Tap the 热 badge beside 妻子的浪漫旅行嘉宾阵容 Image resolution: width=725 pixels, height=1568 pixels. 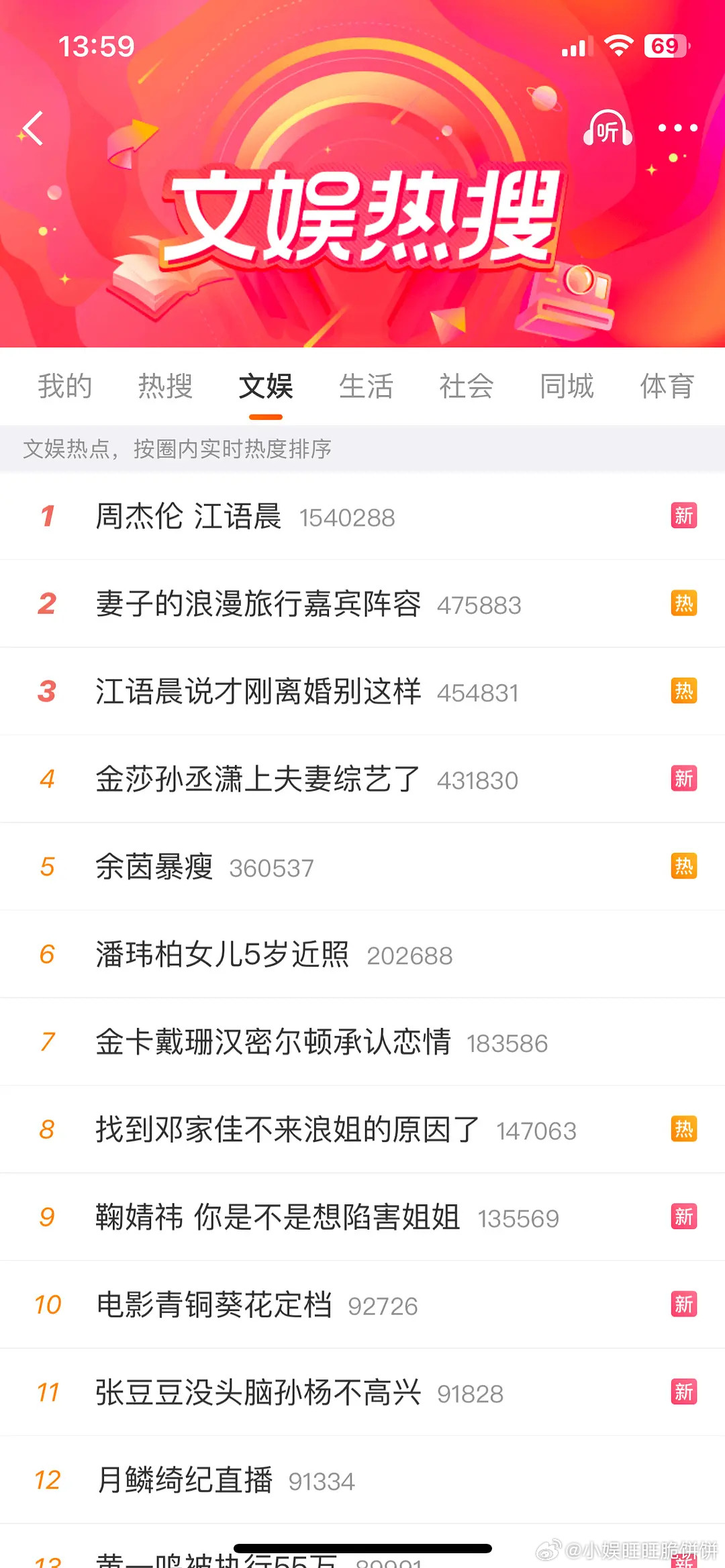click(x=683, y=603)
